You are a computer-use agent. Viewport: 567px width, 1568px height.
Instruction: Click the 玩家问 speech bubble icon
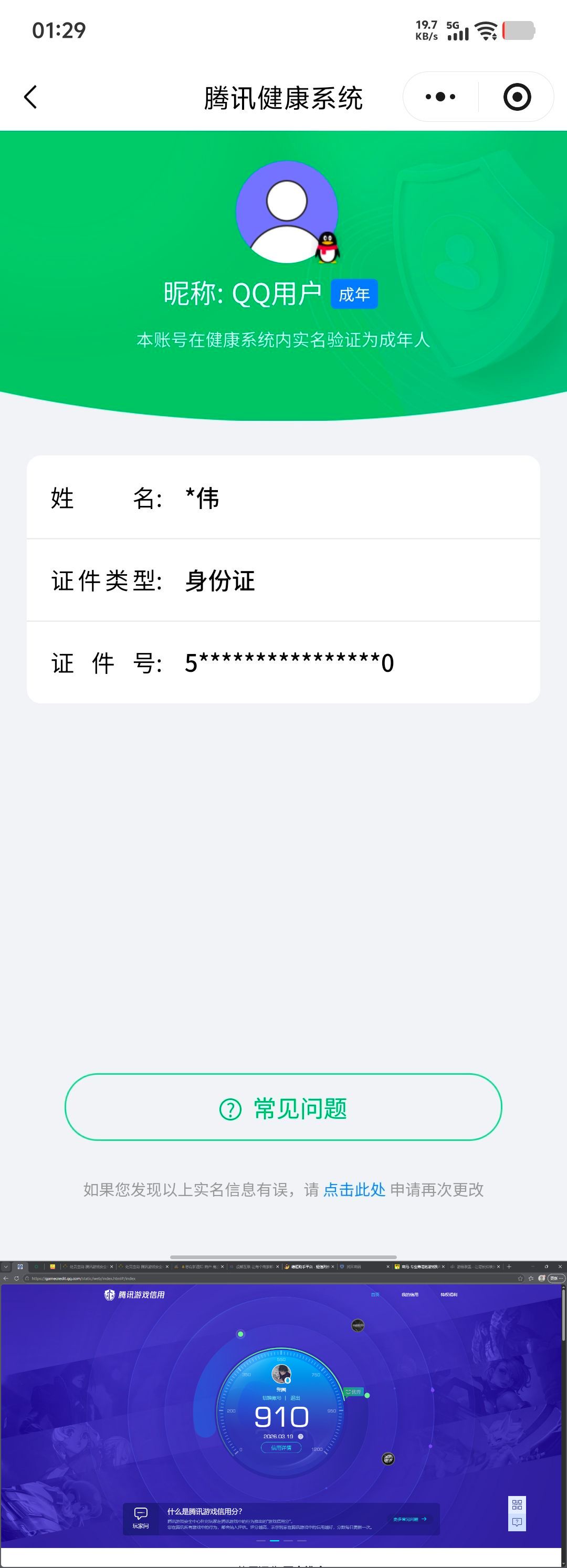tap(140, 1514)
